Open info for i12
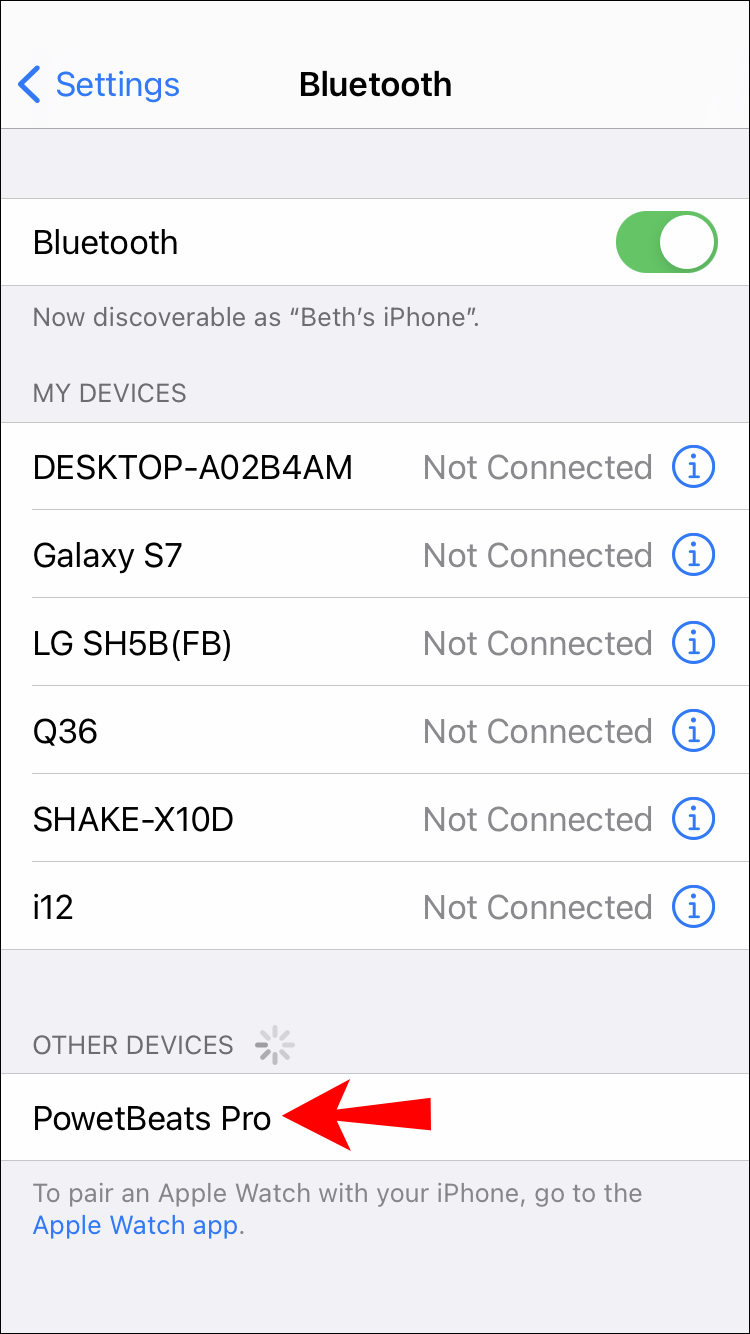Image resolution: width=750 pixels, height=1334 pixels. [693, 907]
